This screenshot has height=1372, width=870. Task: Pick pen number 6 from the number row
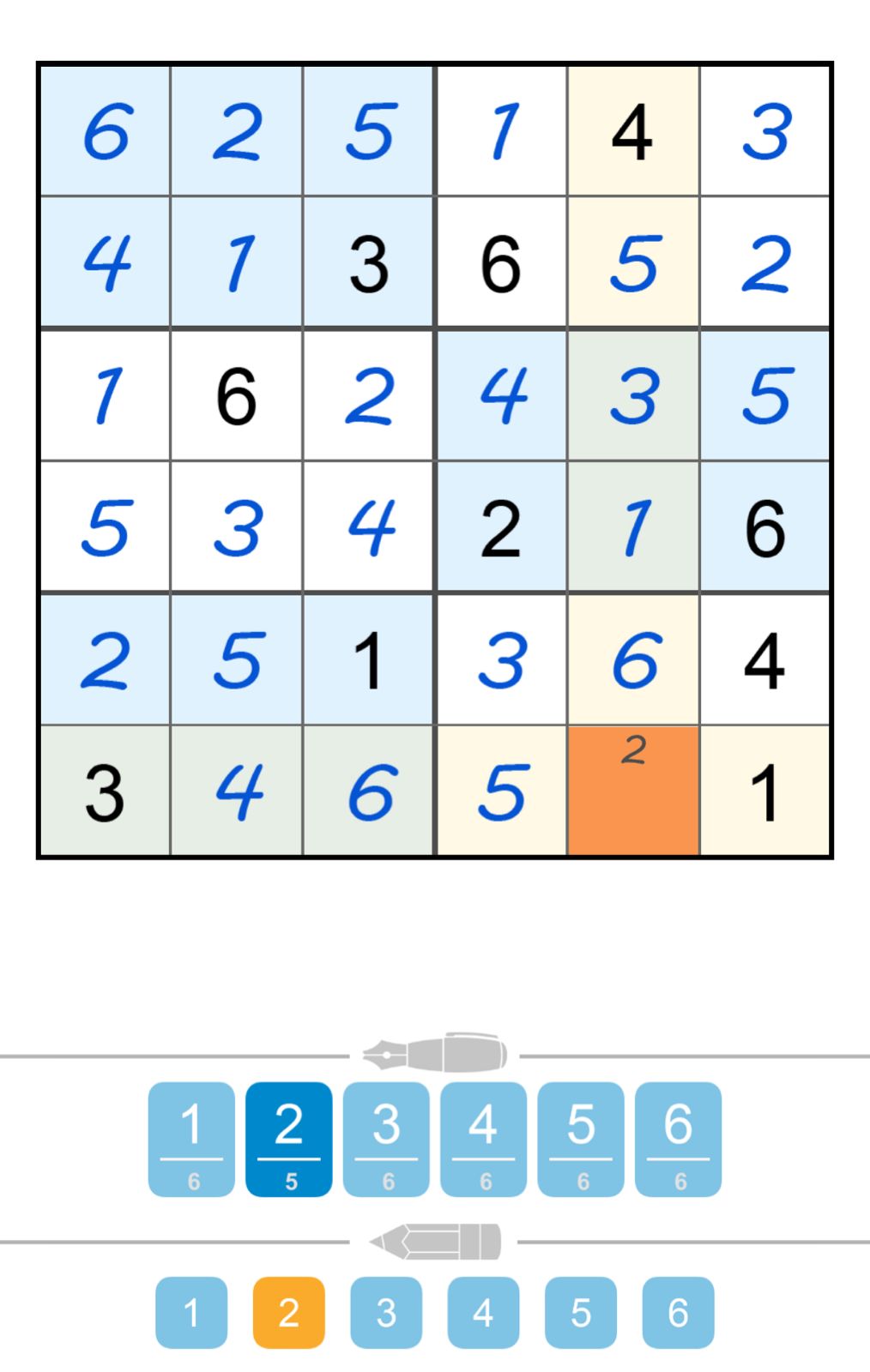tap(678, 1140)
